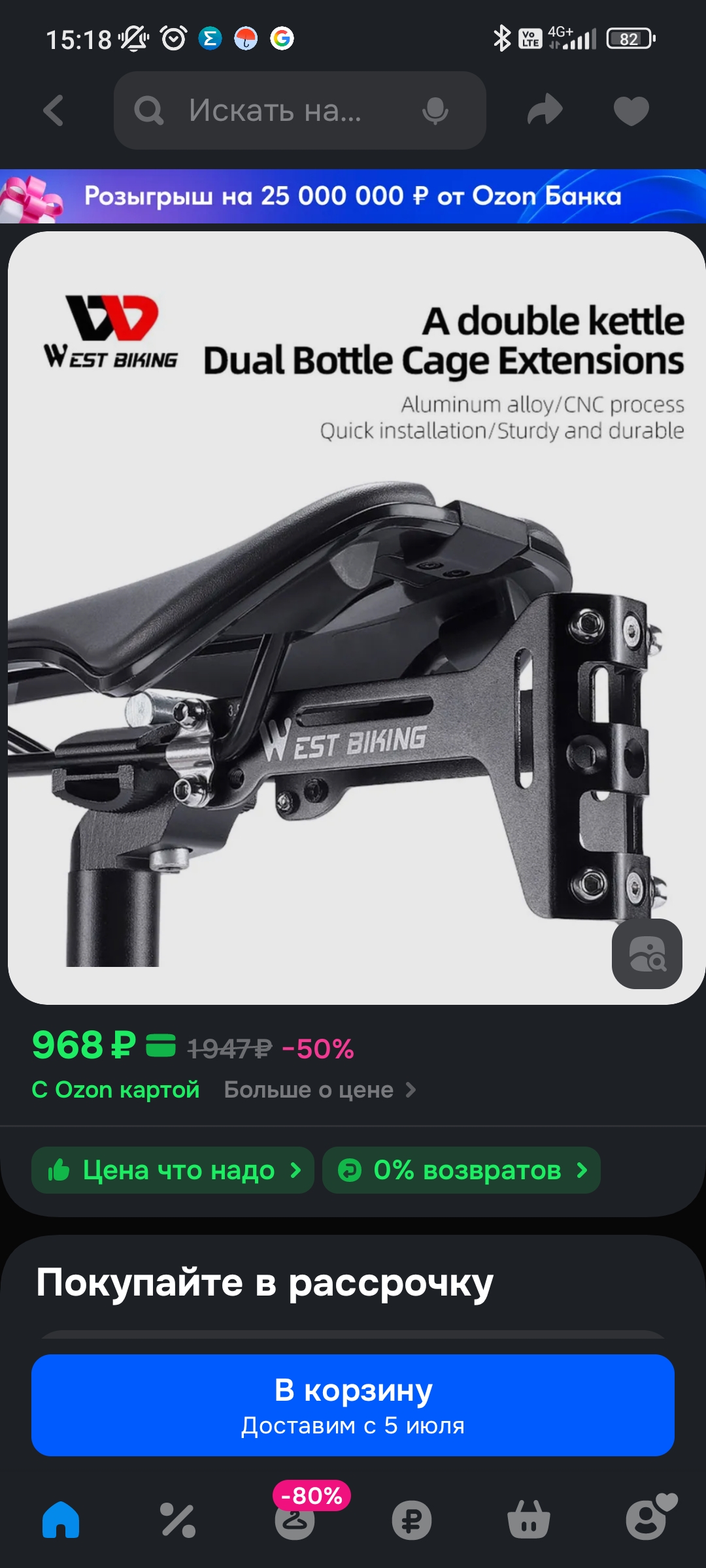Image resolution: width=706 pixels, height=1568 pixels.
Task: Tap the 'Цена что надо' chip
Action: pos(173,1170)
